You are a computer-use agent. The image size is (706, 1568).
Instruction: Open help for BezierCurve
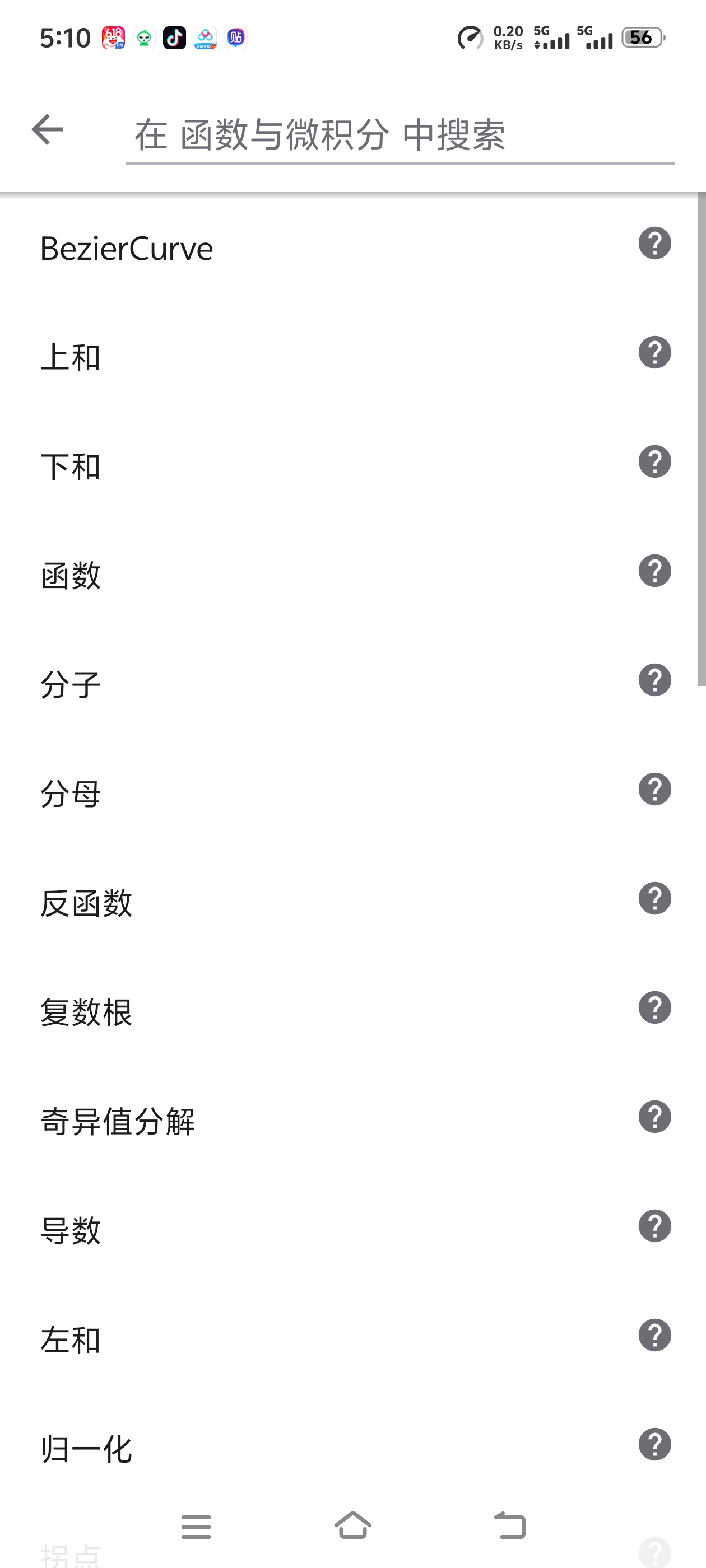point(655,244)
